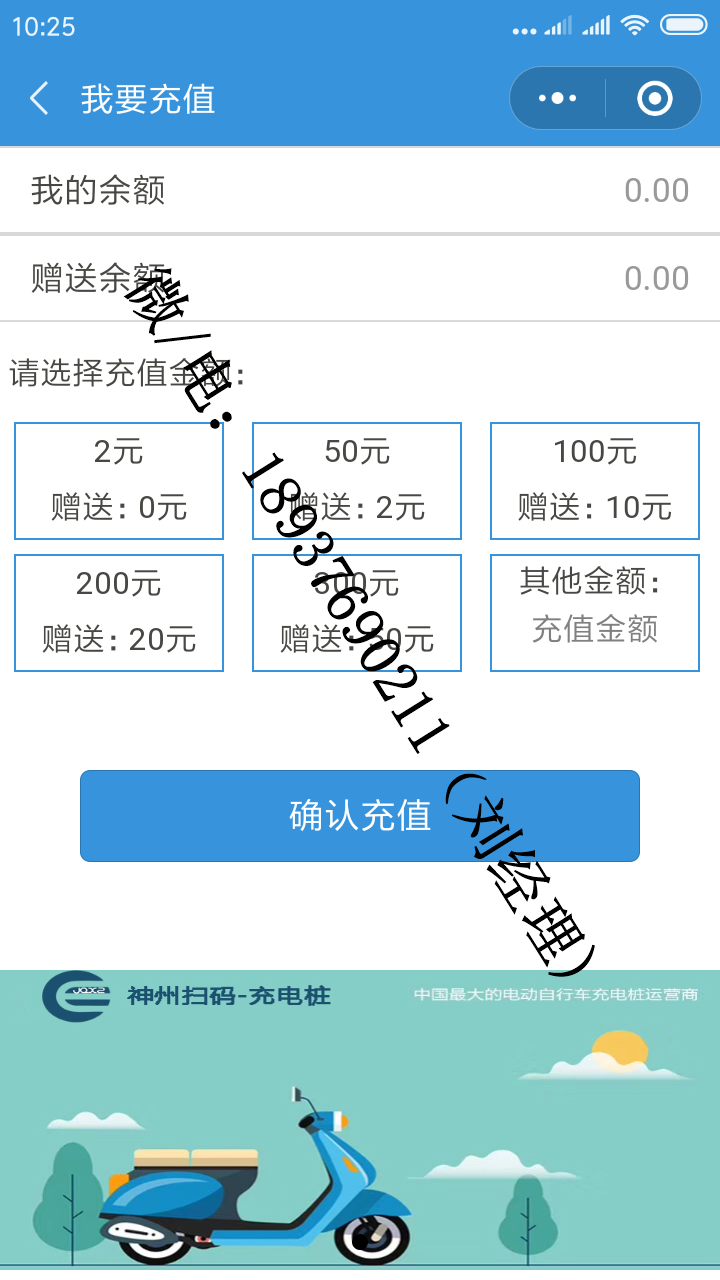Tap the 赠送余额 bonus balance value

655,278
